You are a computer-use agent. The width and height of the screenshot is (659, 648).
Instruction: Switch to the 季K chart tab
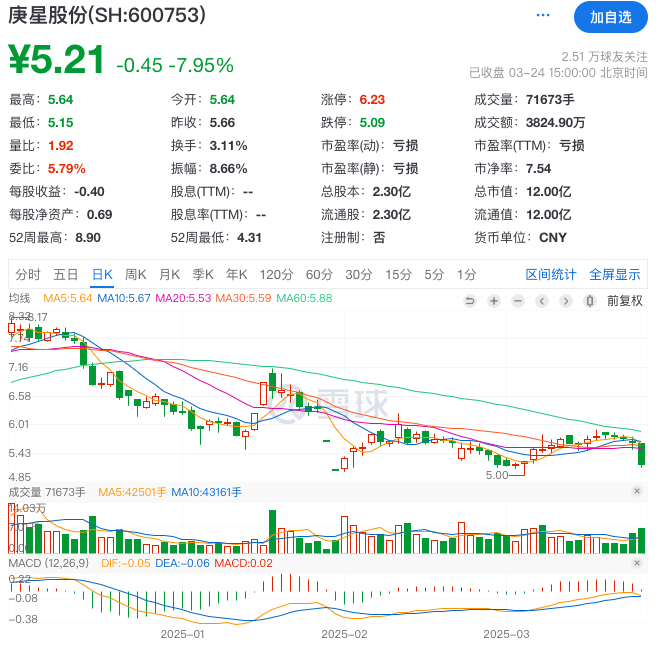coord(203,274)
